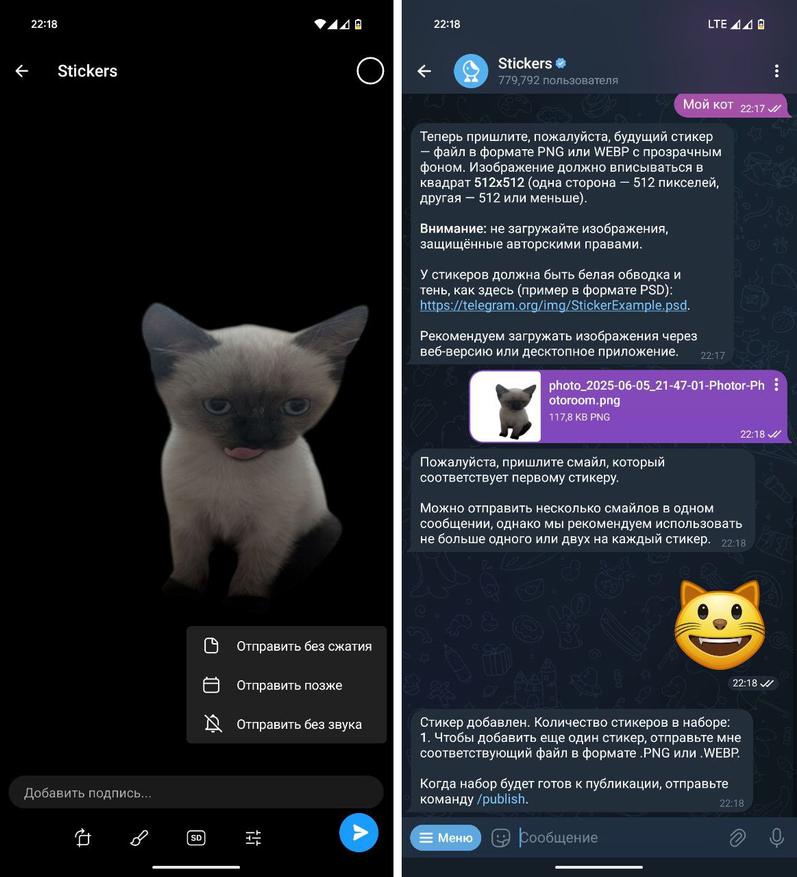797x877 pixels.
Task: Open the image adjustment sliders tool
Action: tap(253, 838)
